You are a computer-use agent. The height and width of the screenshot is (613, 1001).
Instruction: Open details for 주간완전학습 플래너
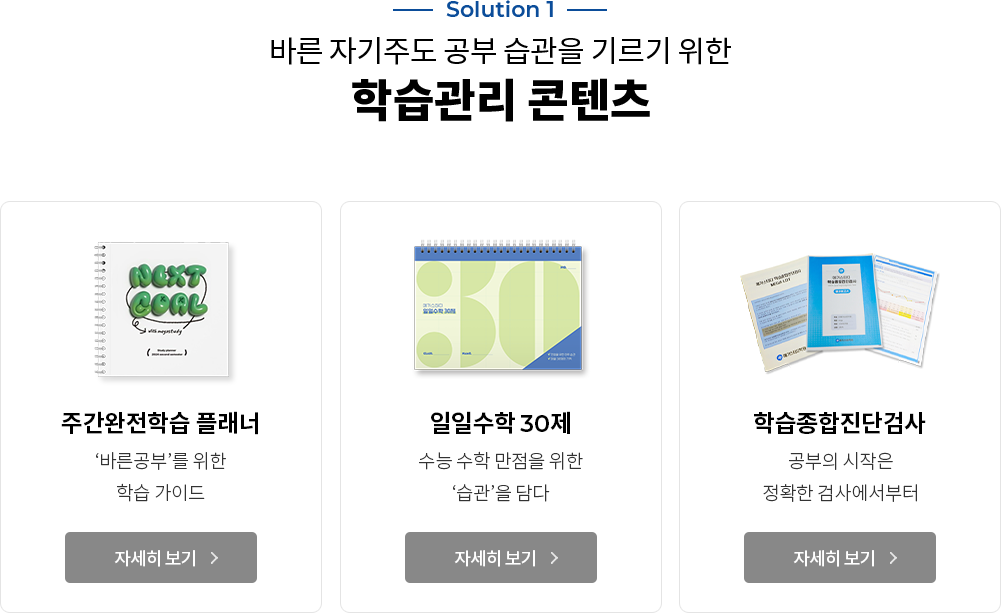click(x=161, y=557)
